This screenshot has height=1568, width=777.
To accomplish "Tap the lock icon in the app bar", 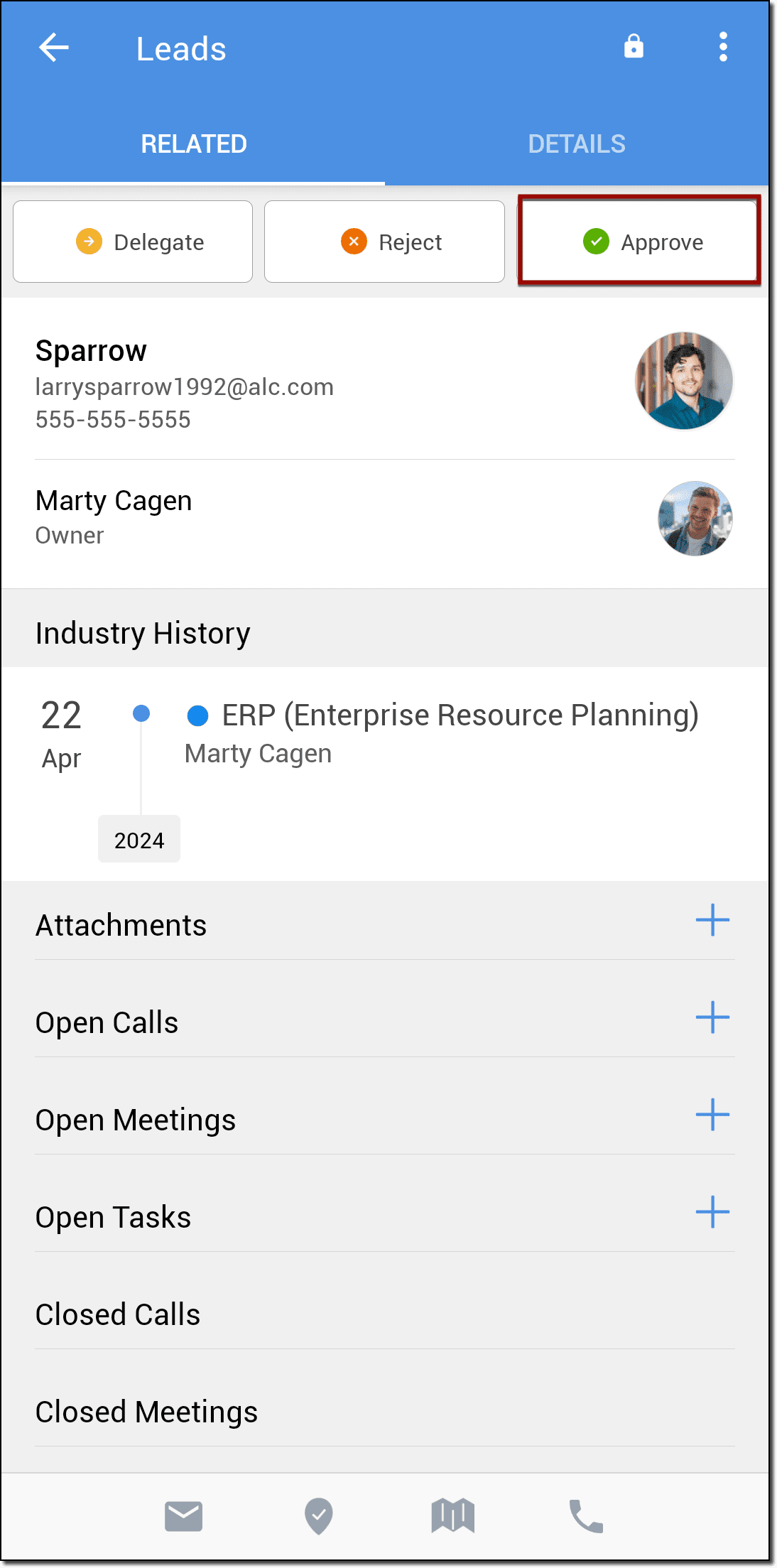I will 633,47.
